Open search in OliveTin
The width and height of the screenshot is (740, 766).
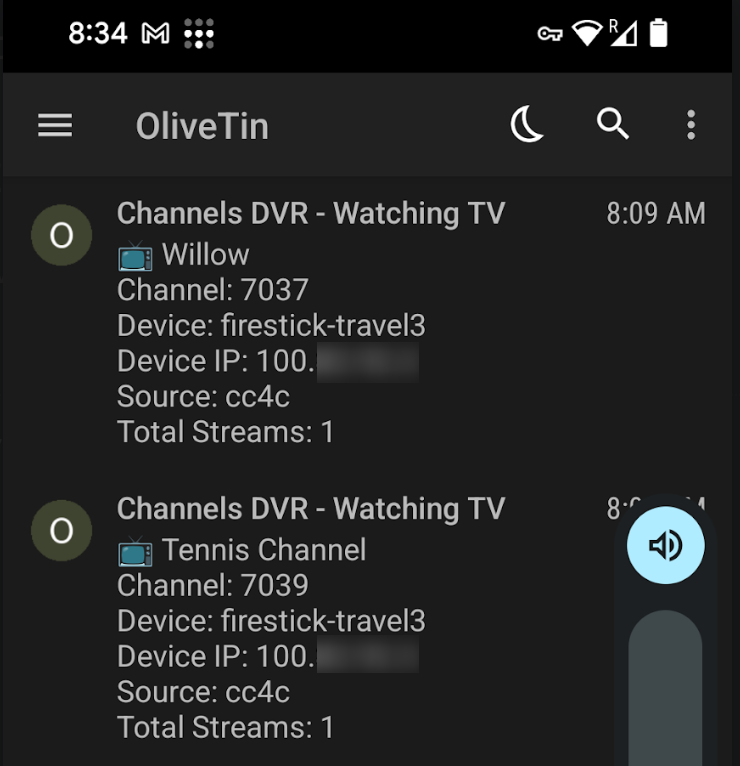tap(612, 125)
